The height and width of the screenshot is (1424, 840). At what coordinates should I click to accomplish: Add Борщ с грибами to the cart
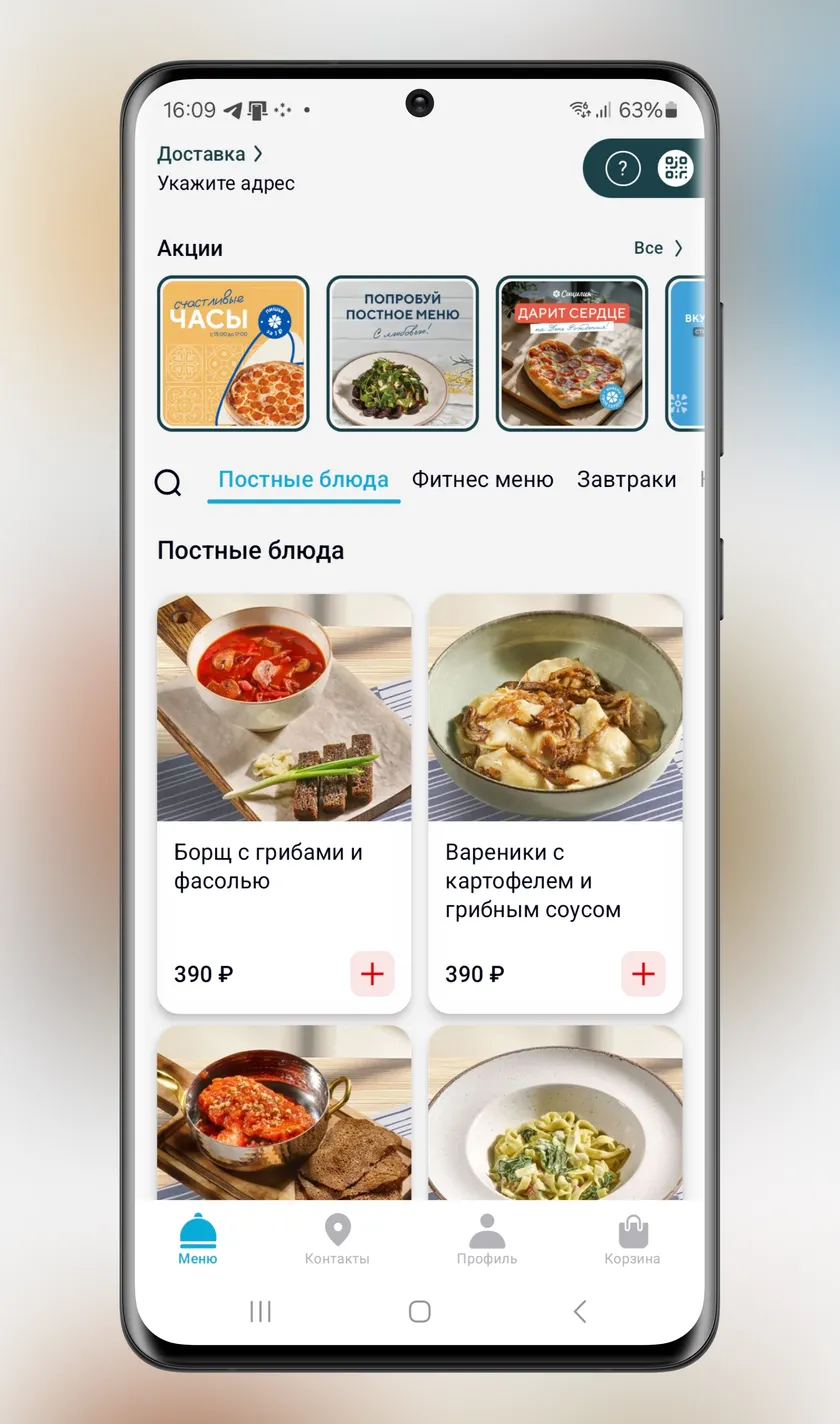[x=372, y=974]
